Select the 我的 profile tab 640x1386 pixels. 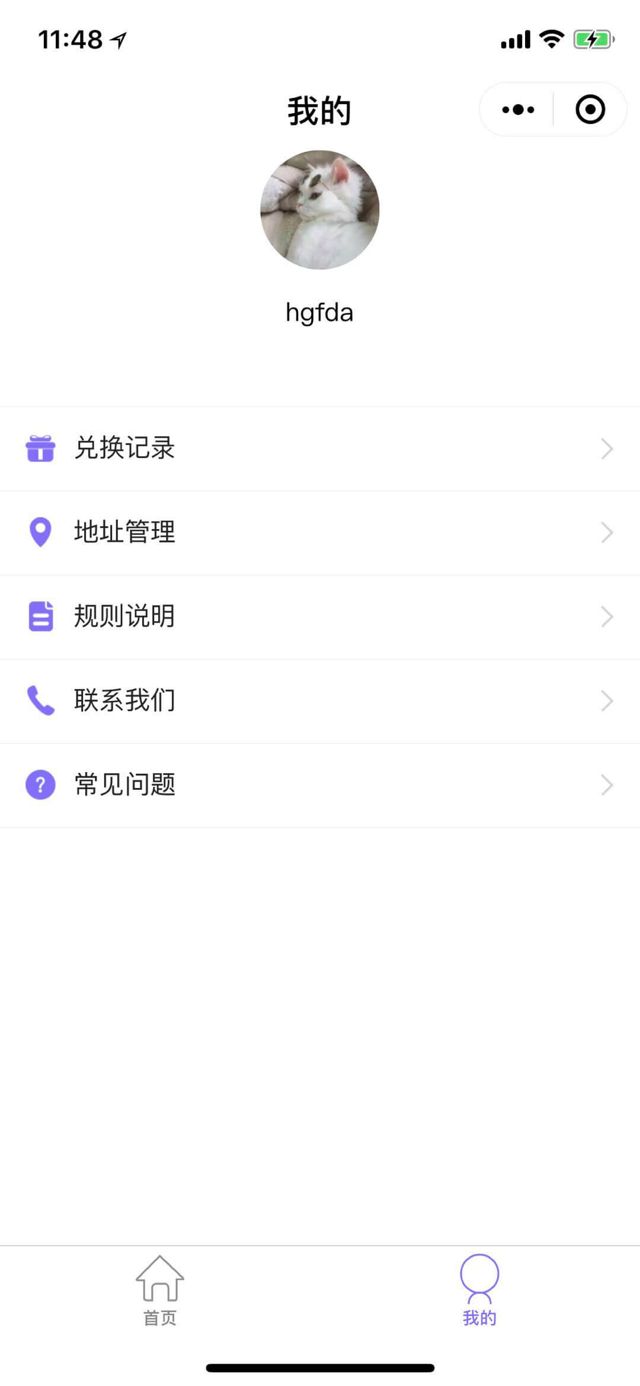pyautogui.click(x=479, y=1290)
